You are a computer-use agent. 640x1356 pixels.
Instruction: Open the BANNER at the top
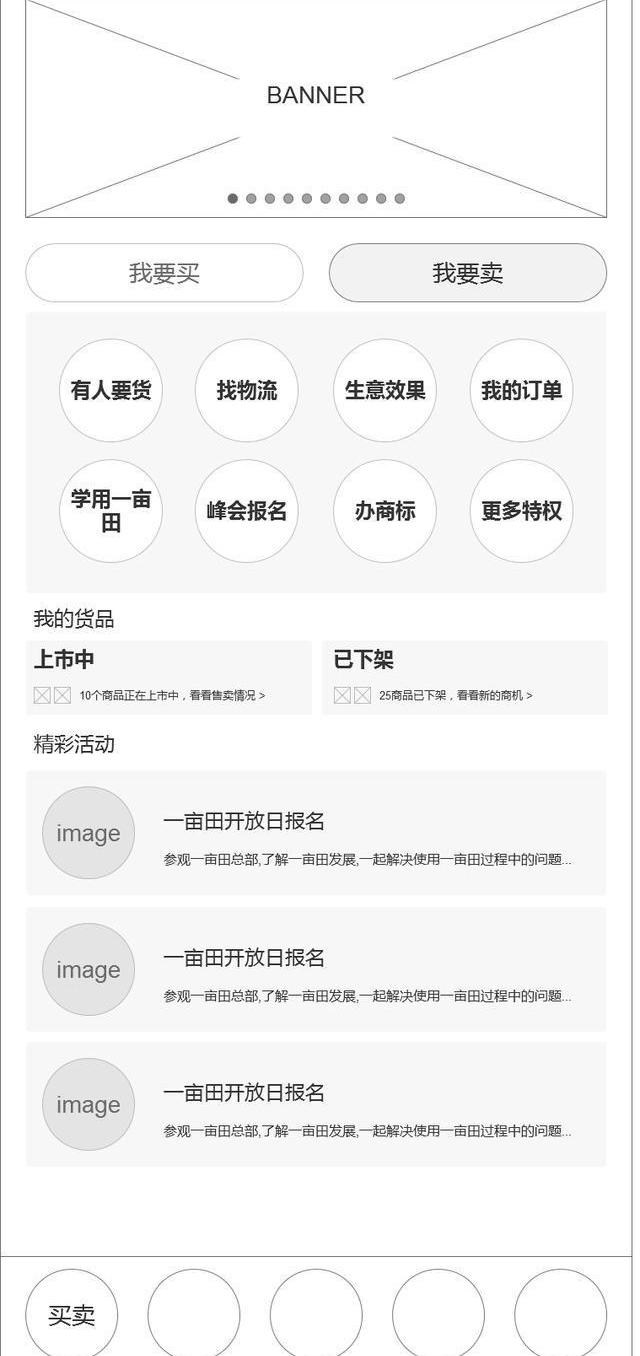[316, 107]
